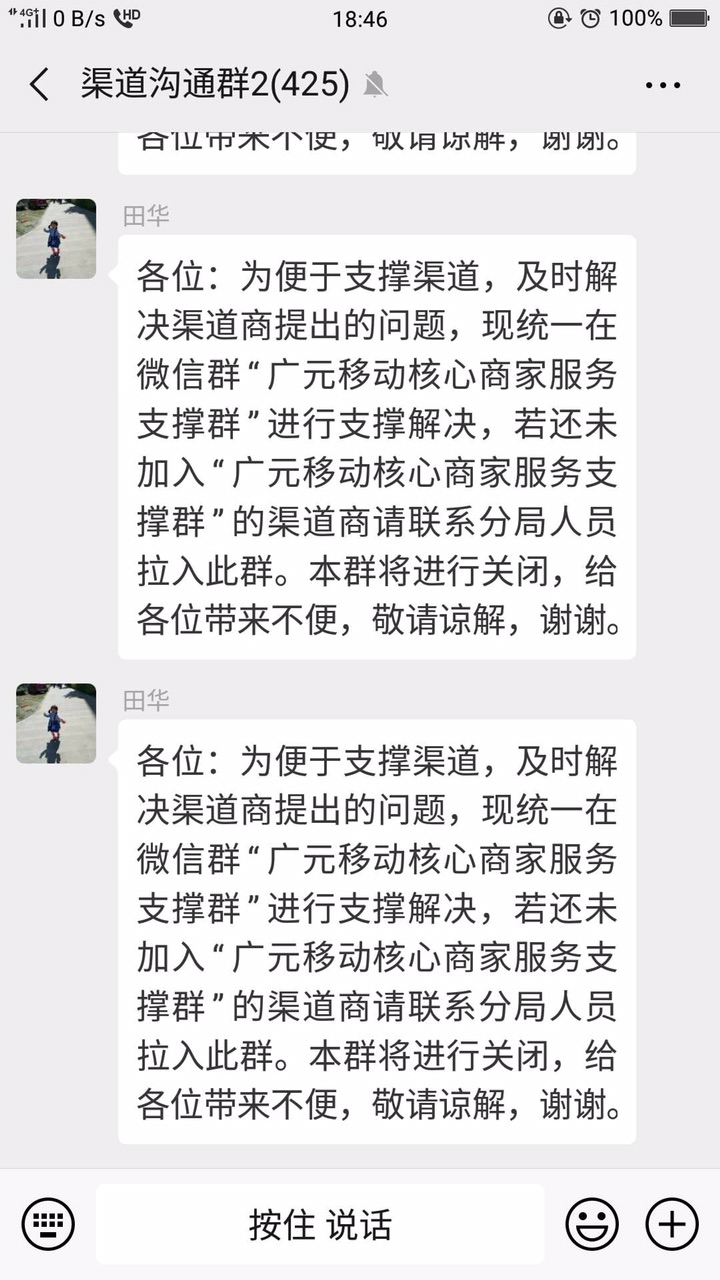Open the plus attachments menu
720x1280 pixels.
point(671,1224)
